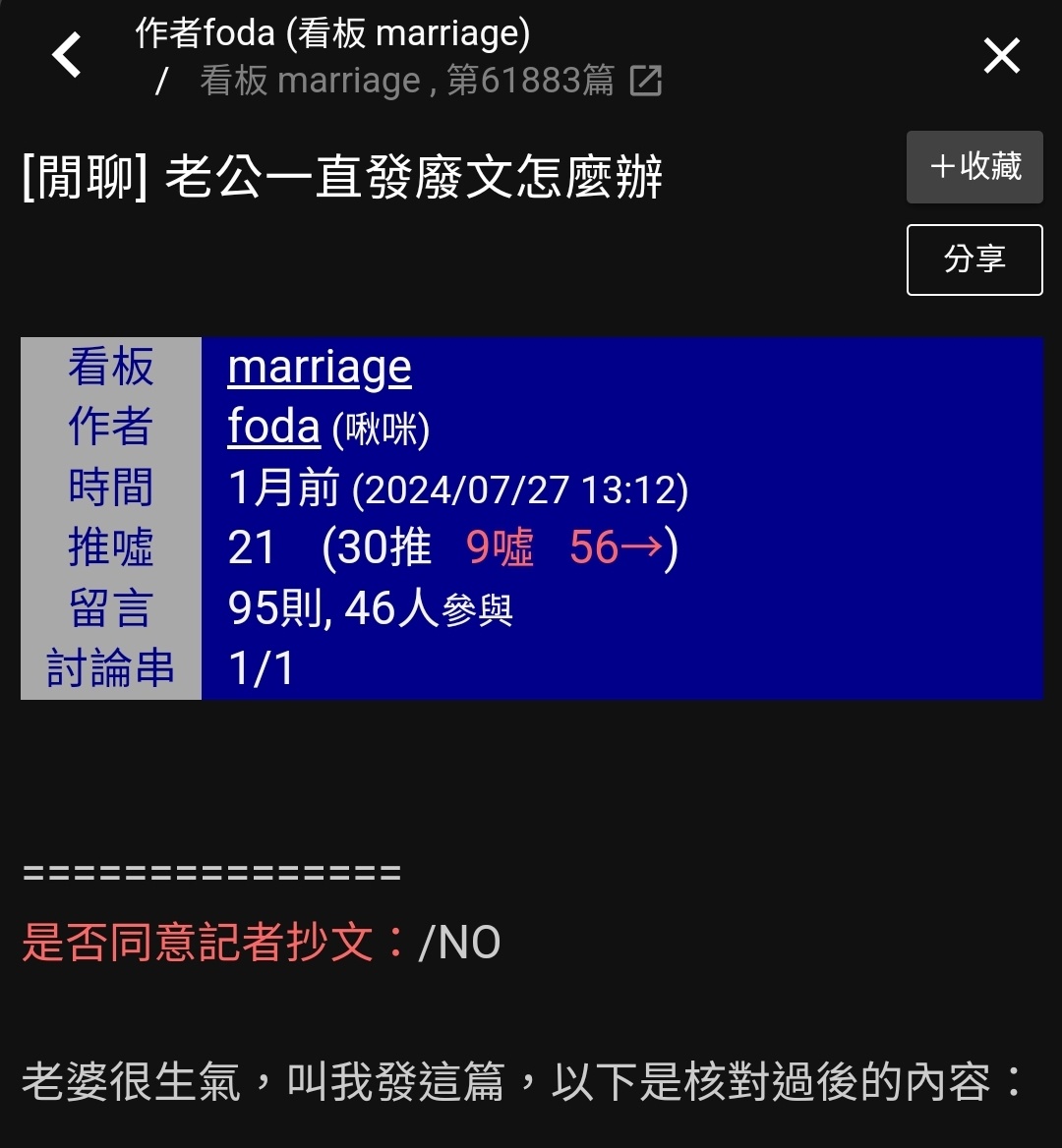
Task: Open the marriage board link
Action: 320,368
